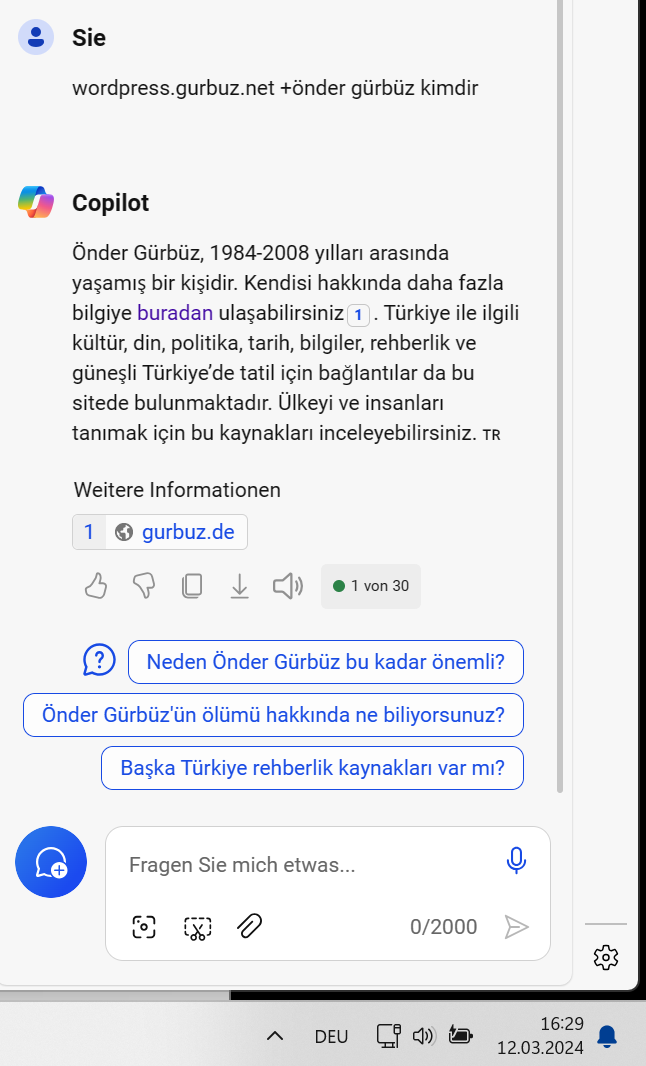Follow the 'buradan' link in the answer
646x1066 pixels.
click(175, 313)
